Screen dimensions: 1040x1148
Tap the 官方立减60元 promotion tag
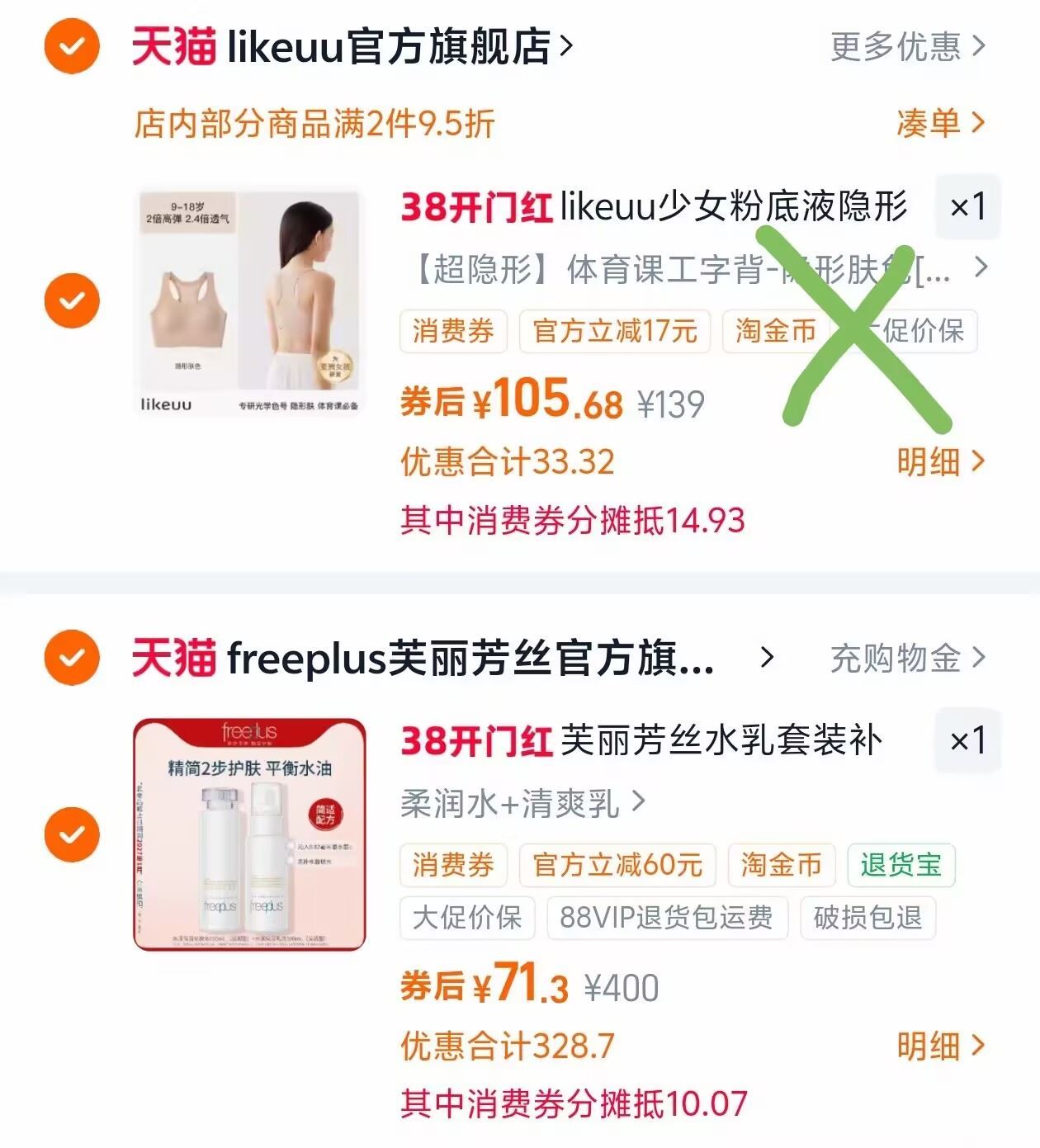[617, 865]
